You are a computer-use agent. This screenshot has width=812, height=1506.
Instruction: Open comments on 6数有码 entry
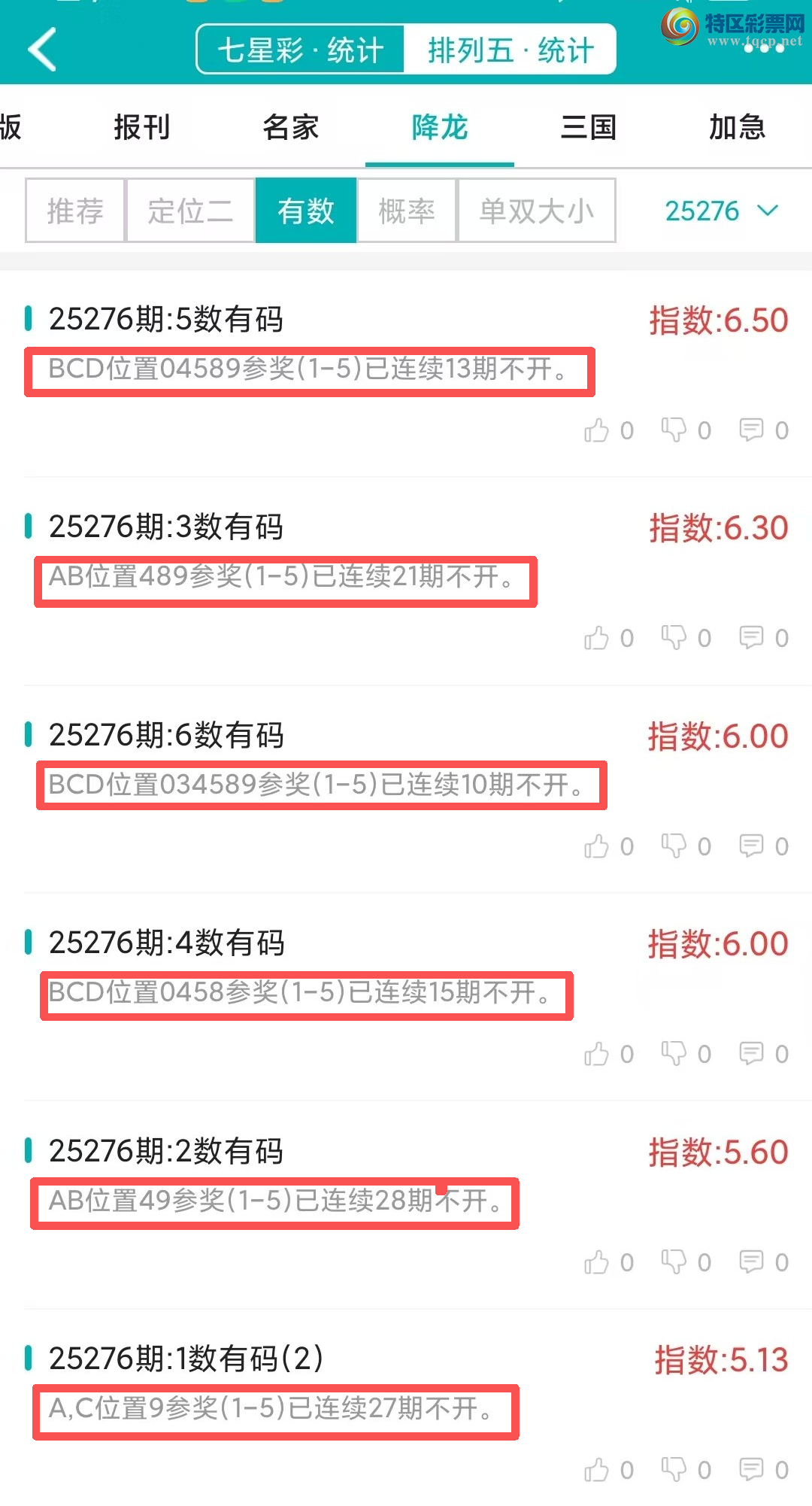(752, 846)
